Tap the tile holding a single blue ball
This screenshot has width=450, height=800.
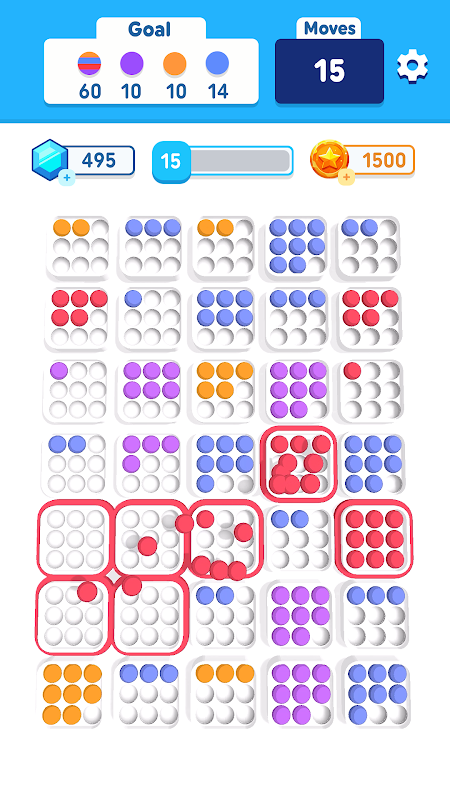151,318
